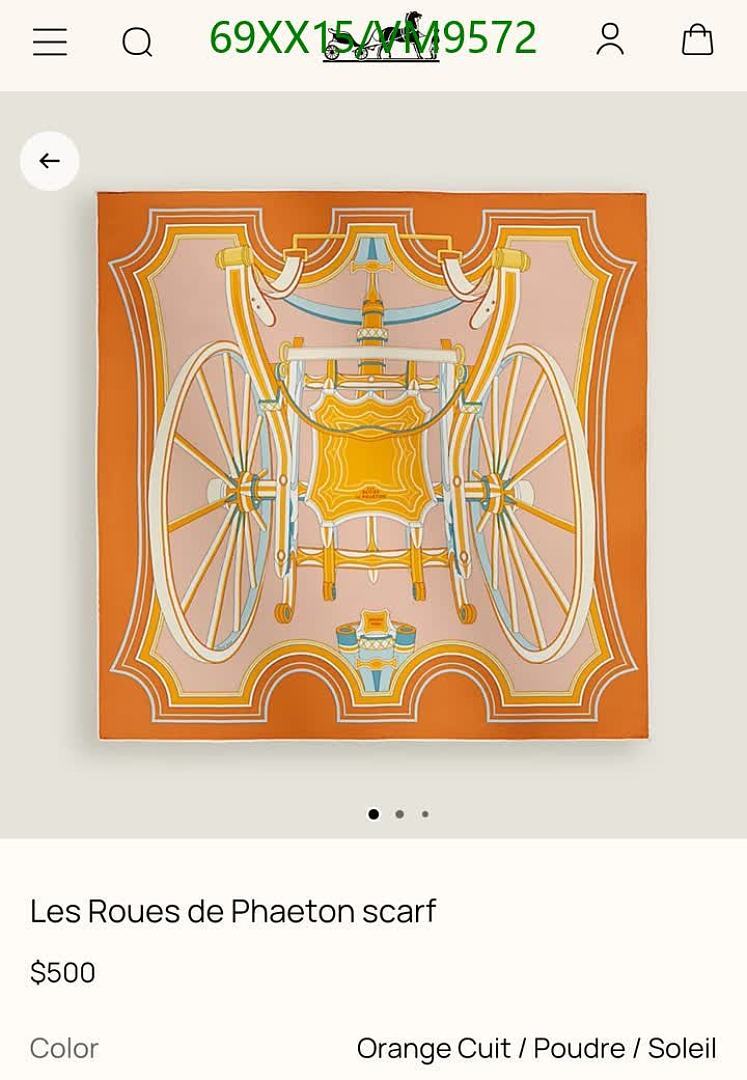Open the cart via the bag icon
This screenshot has height=1080, width=747.
697,42
